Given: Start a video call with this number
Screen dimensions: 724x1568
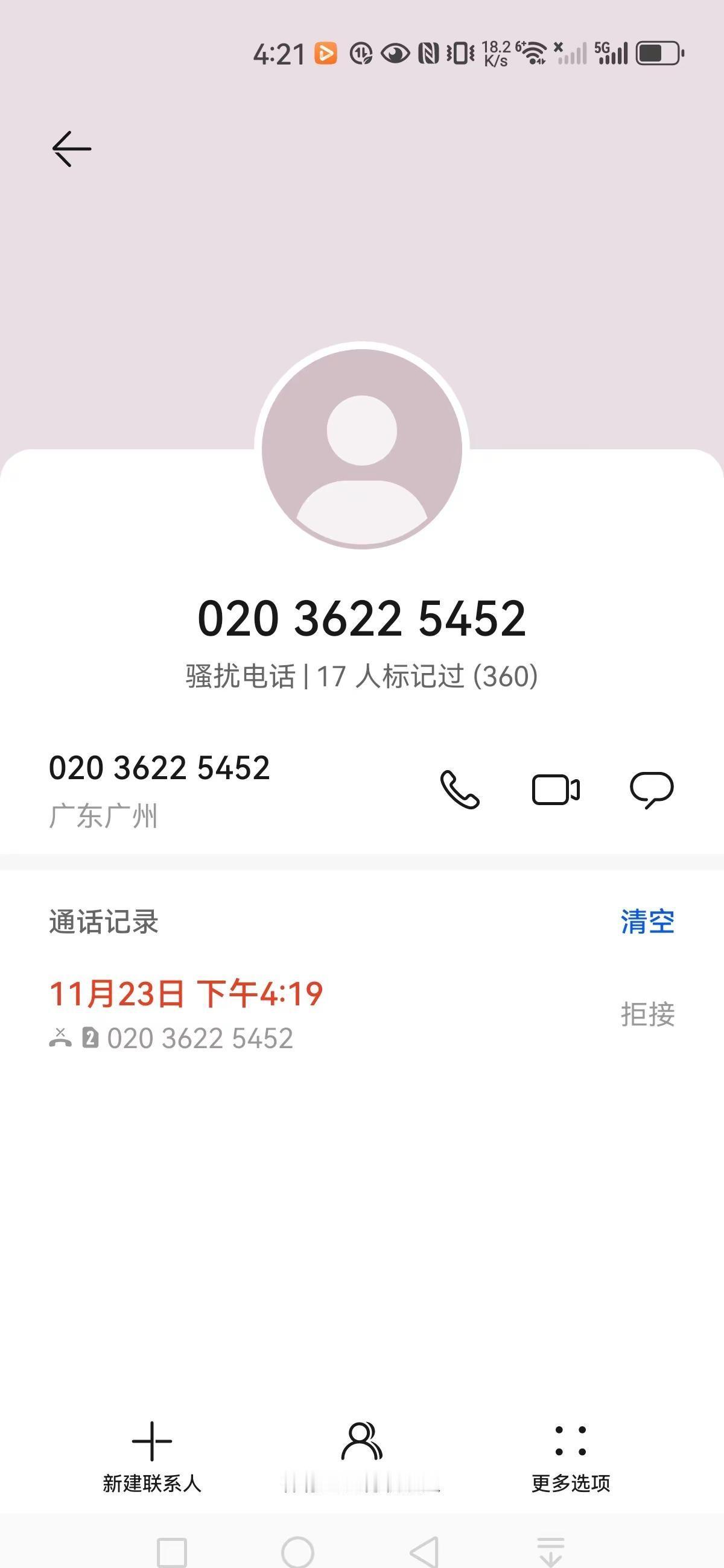Looking at the screenshot, I should click(556, 789).
